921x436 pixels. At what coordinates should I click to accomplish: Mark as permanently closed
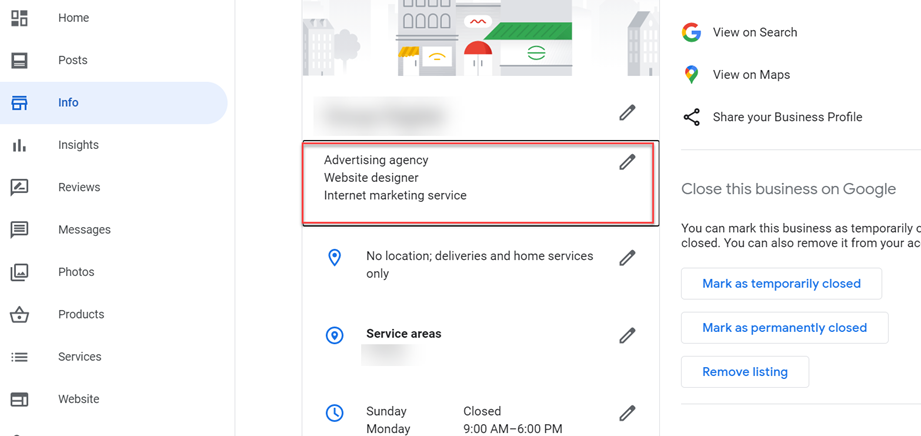784,328
